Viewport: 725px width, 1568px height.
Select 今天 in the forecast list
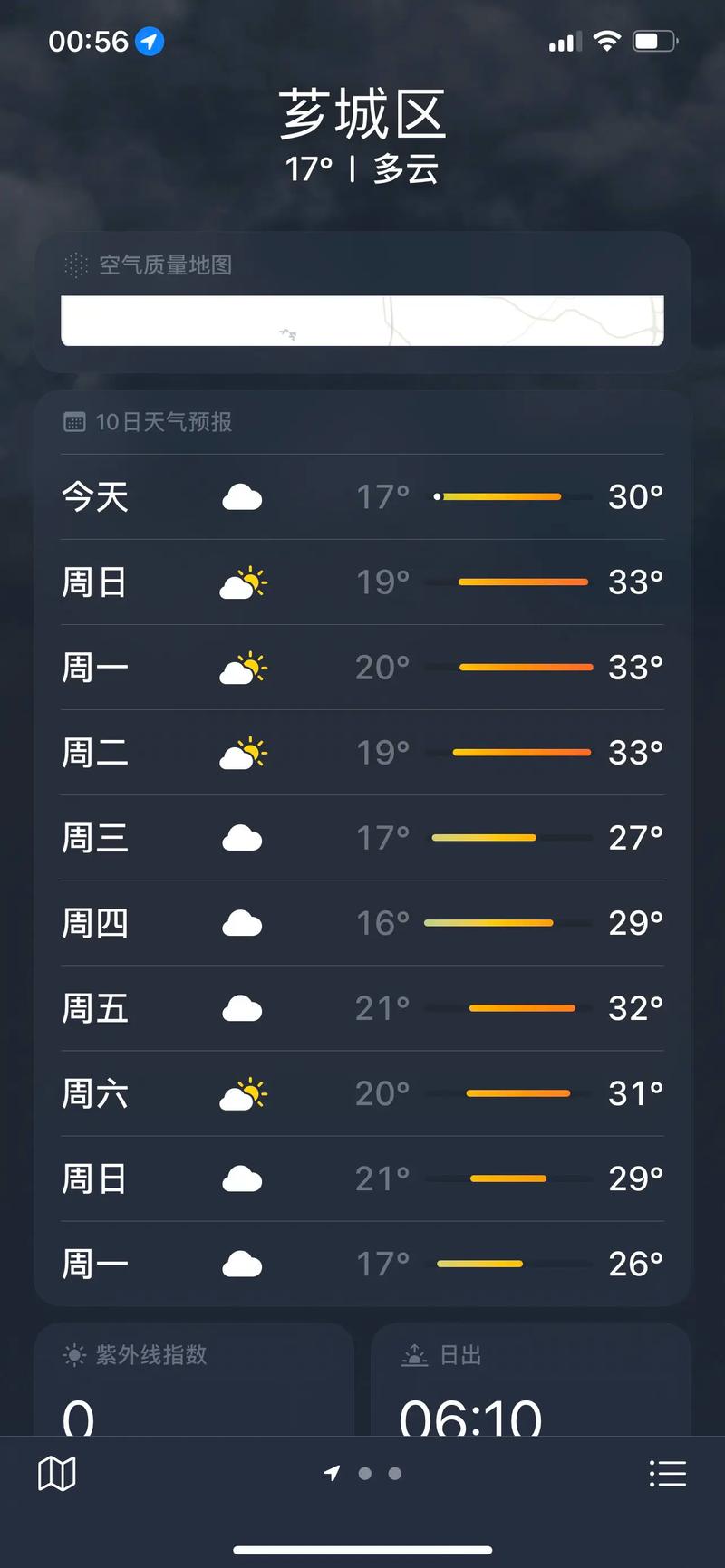point(94,496)
